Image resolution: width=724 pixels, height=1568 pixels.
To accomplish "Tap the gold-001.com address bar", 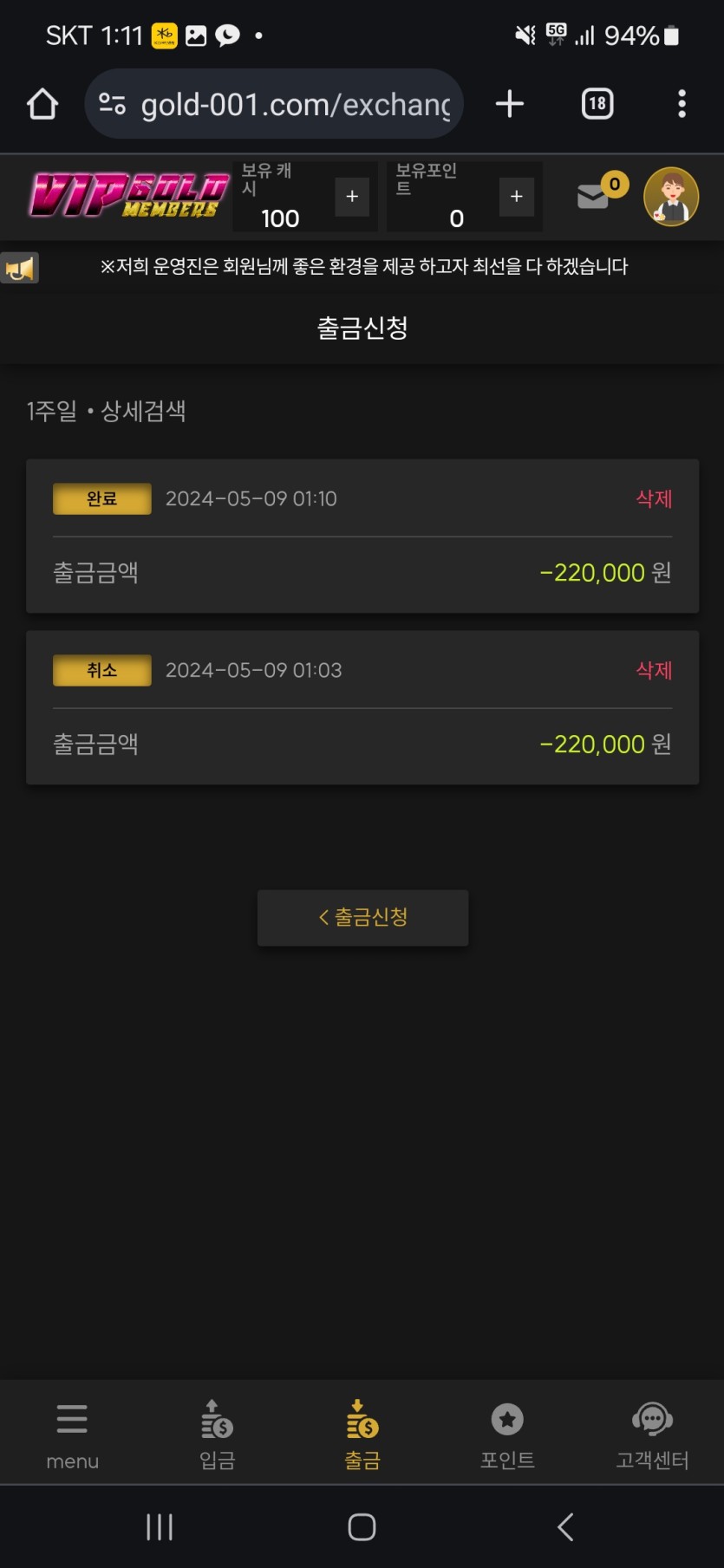I will (286, 105).
